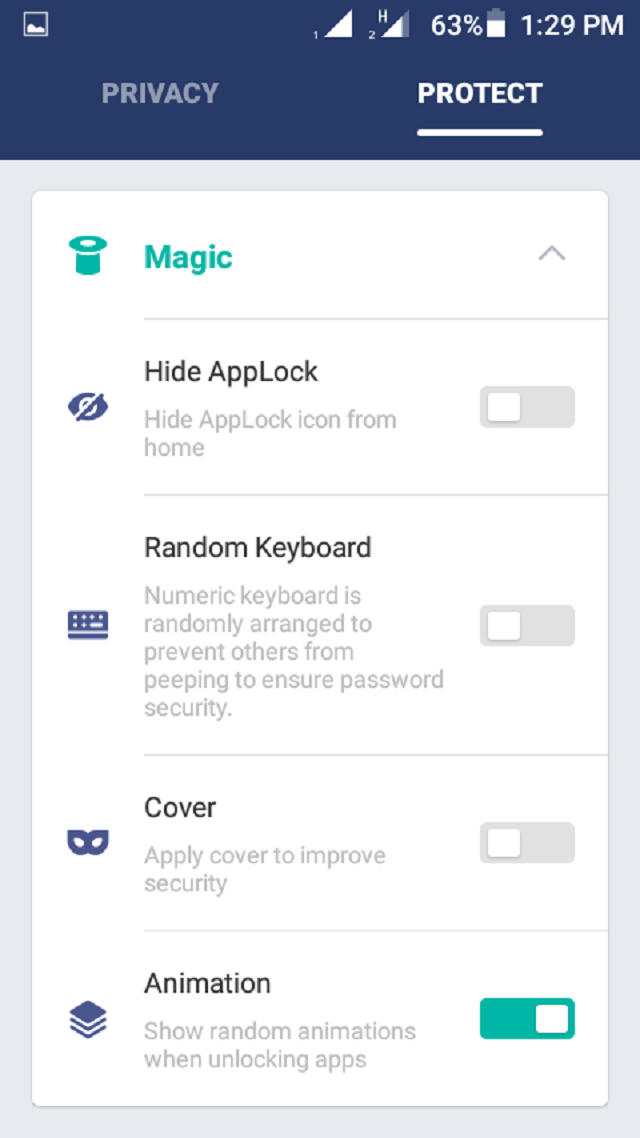Disable the Animation switch

[x=527, y=1019]
